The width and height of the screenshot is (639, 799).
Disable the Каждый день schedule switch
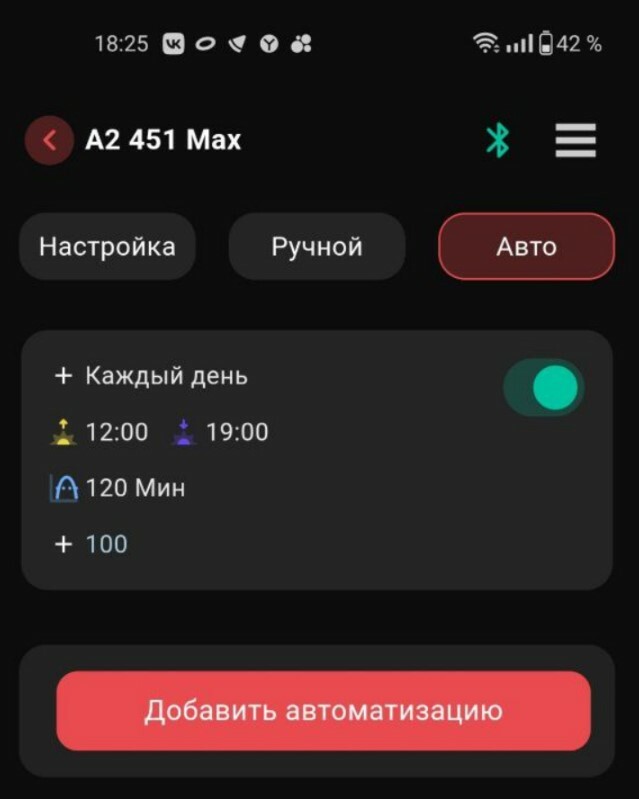545,388
